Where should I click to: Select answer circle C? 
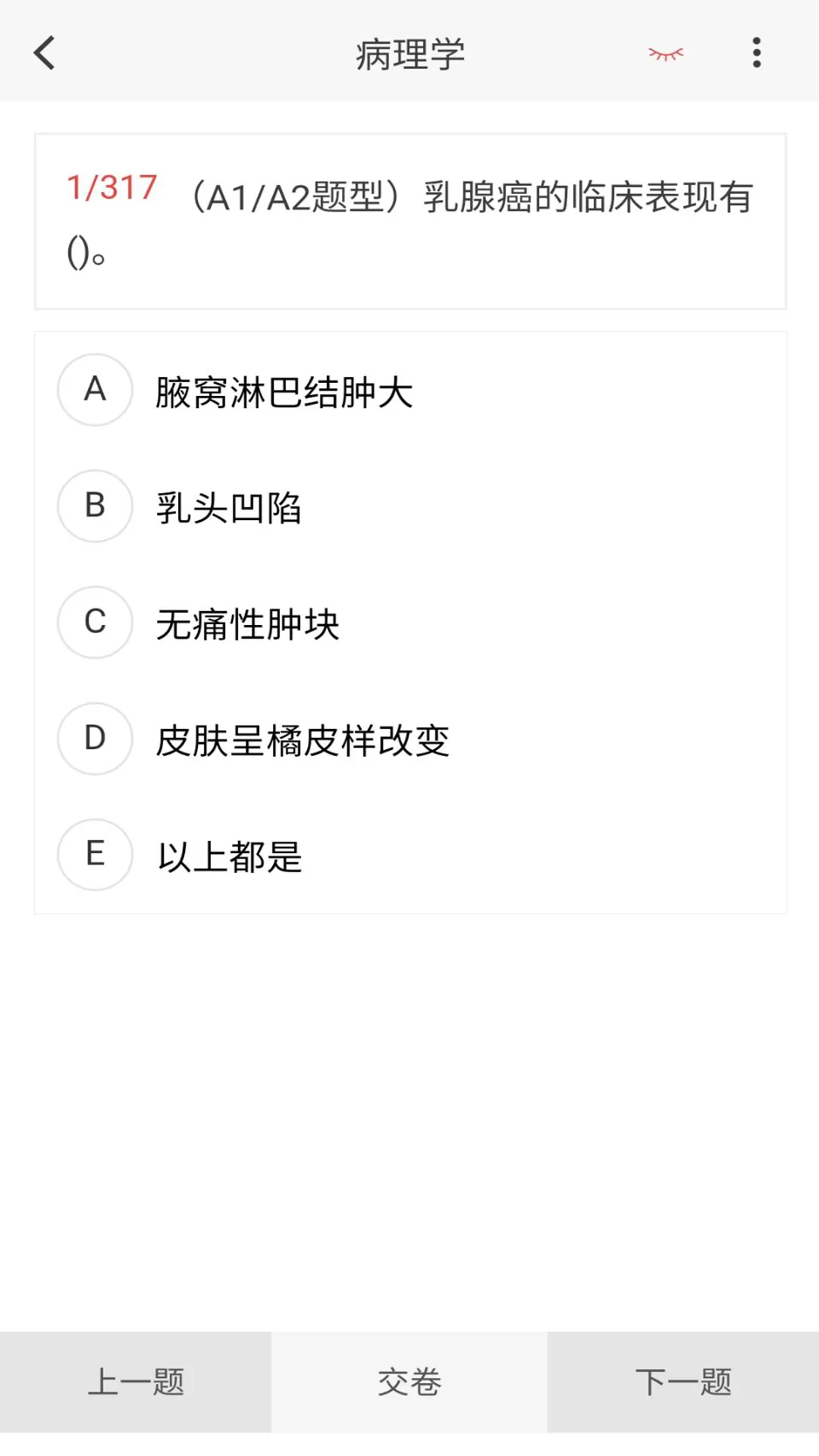(94, 623)
